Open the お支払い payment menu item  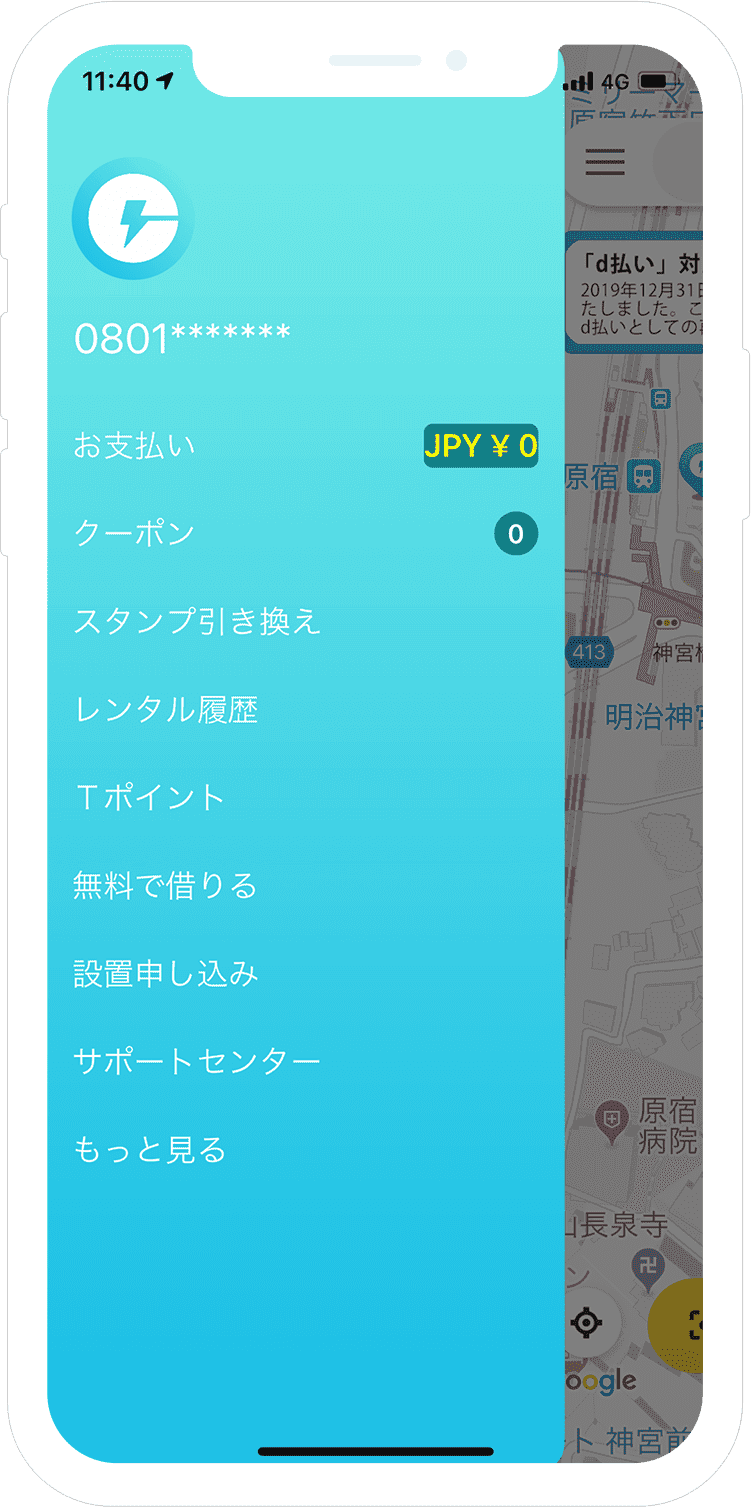(x=305, y=446)
